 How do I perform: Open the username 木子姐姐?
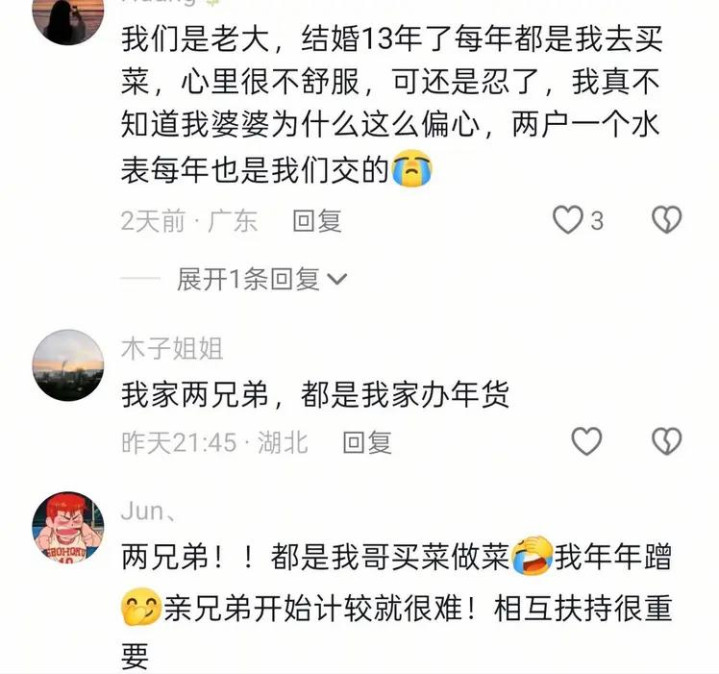point(171,349)
